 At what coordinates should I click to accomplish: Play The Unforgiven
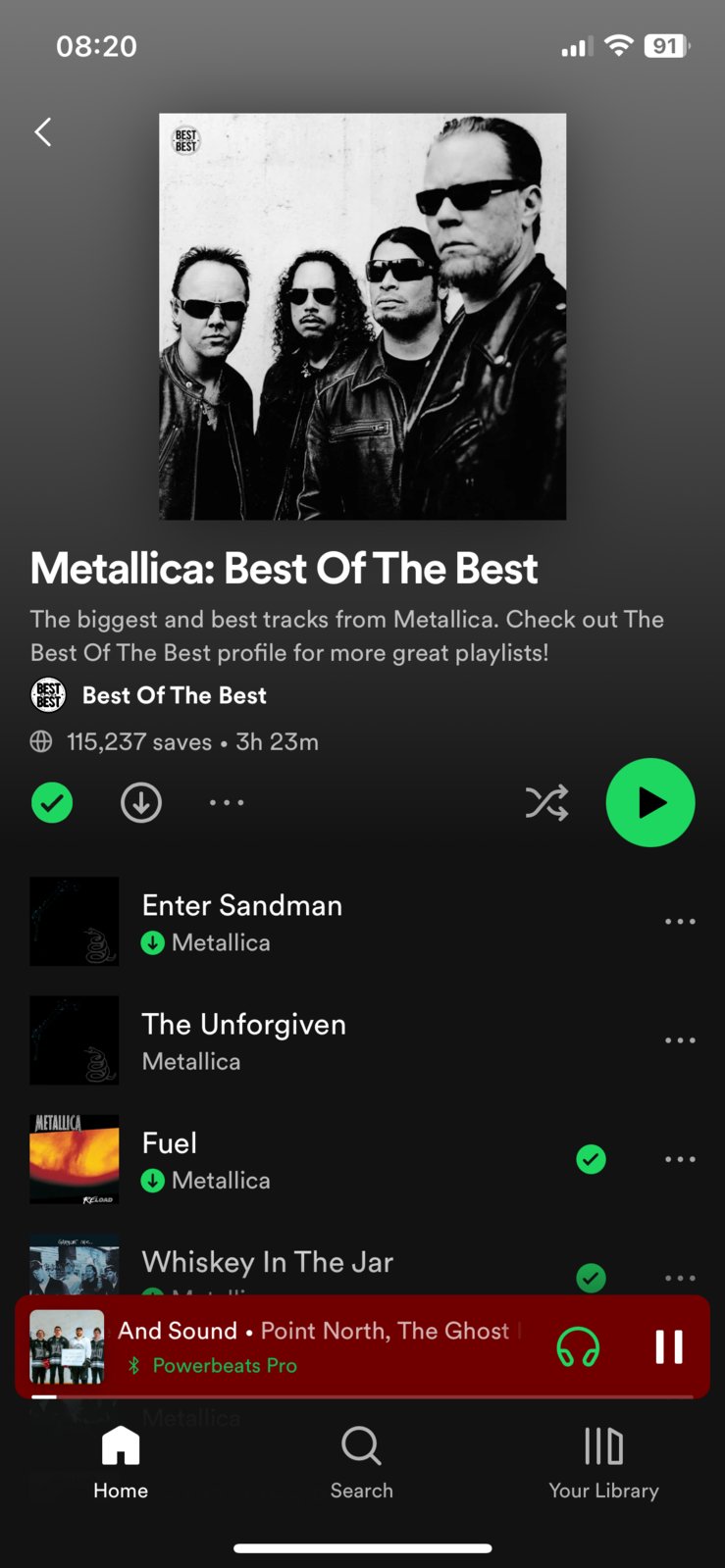click(x=243, y=1025)
